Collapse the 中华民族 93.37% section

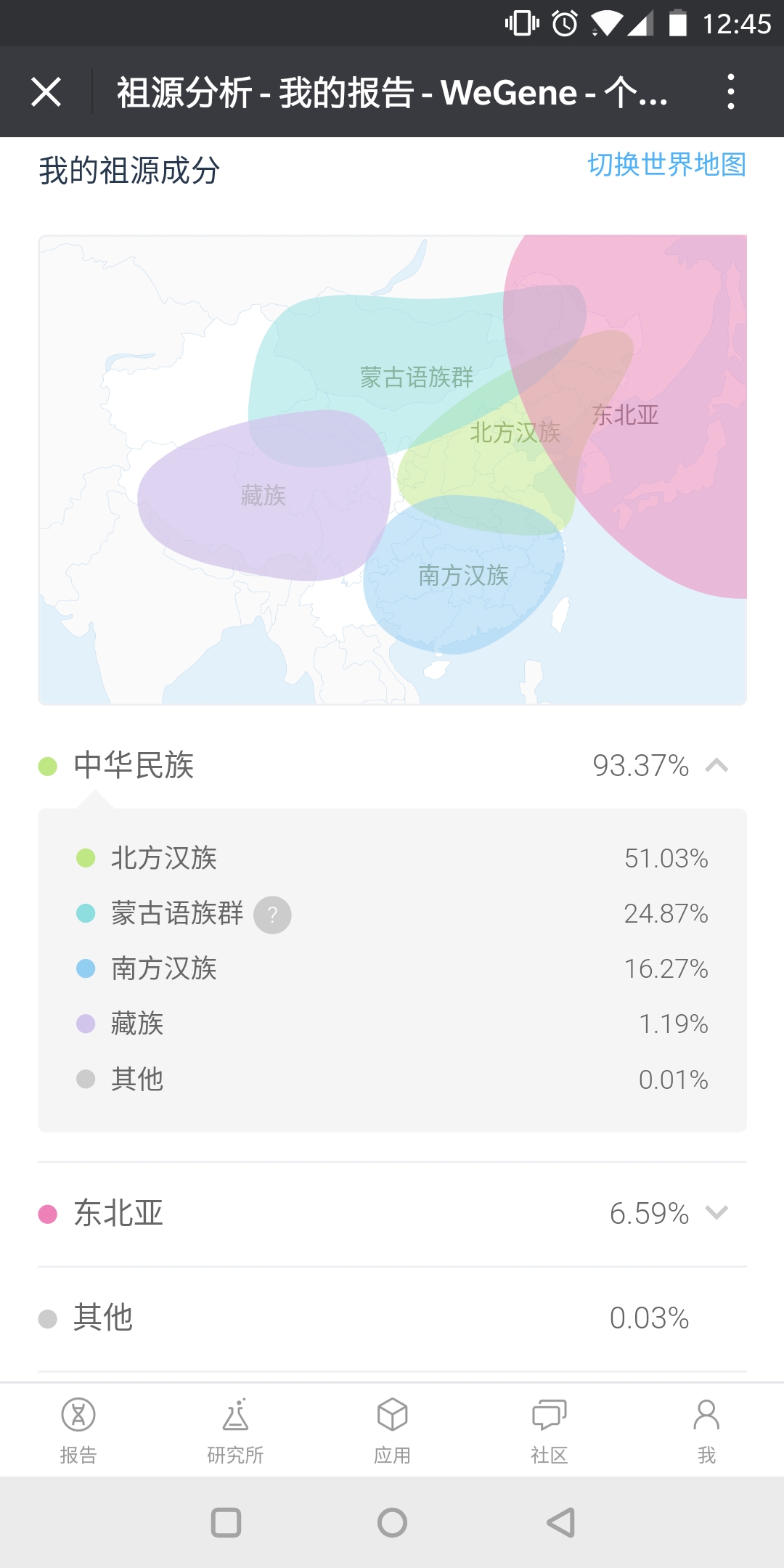(x=393, y=766)
